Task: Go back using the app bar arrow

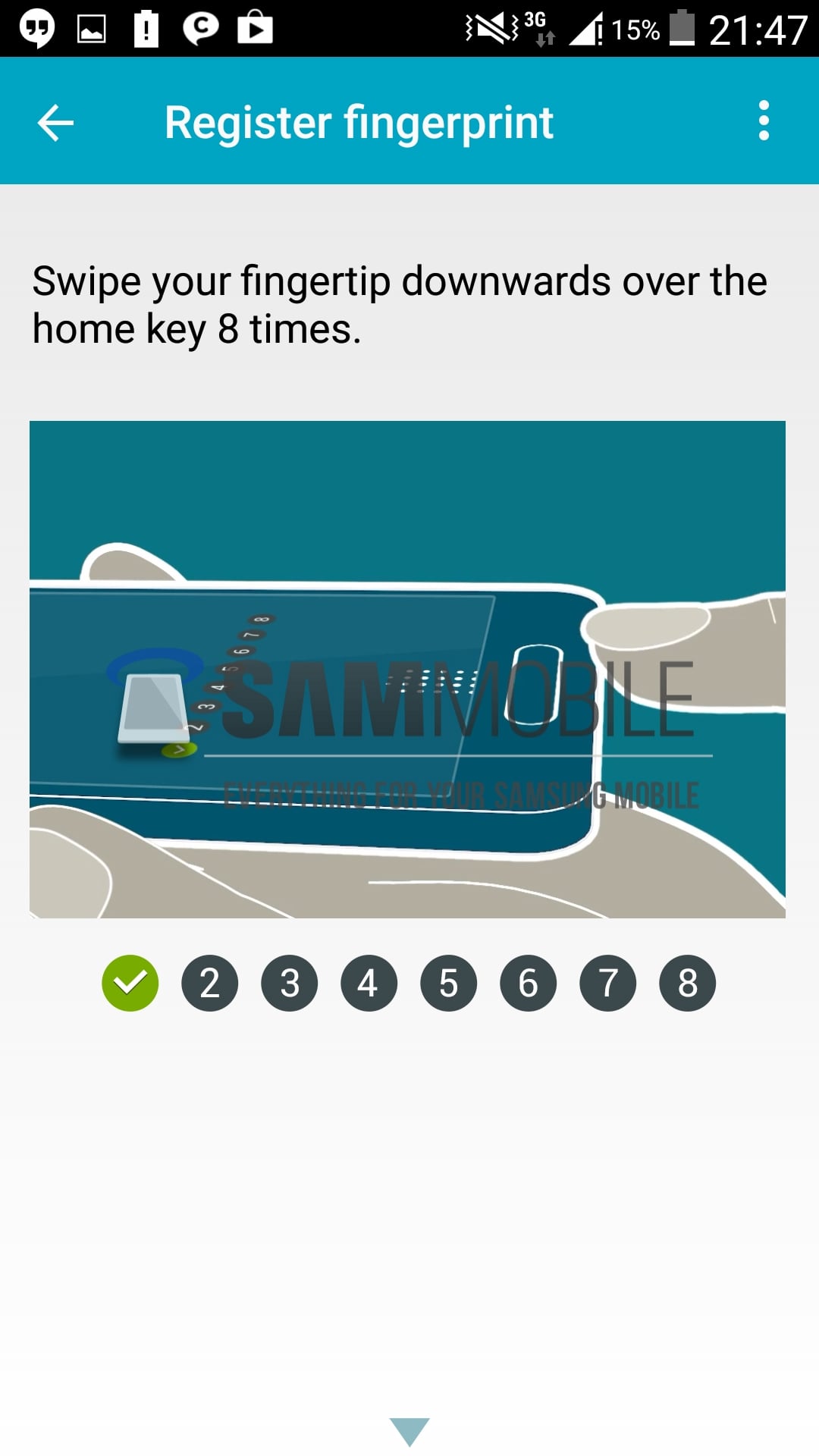Action: pos(55,122)
